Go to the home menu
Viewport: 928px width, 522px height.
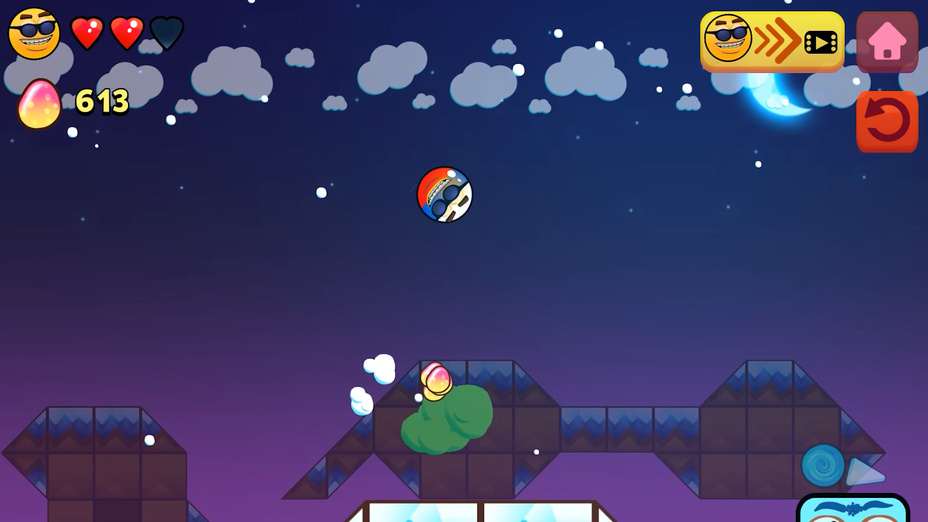[886, 41]
